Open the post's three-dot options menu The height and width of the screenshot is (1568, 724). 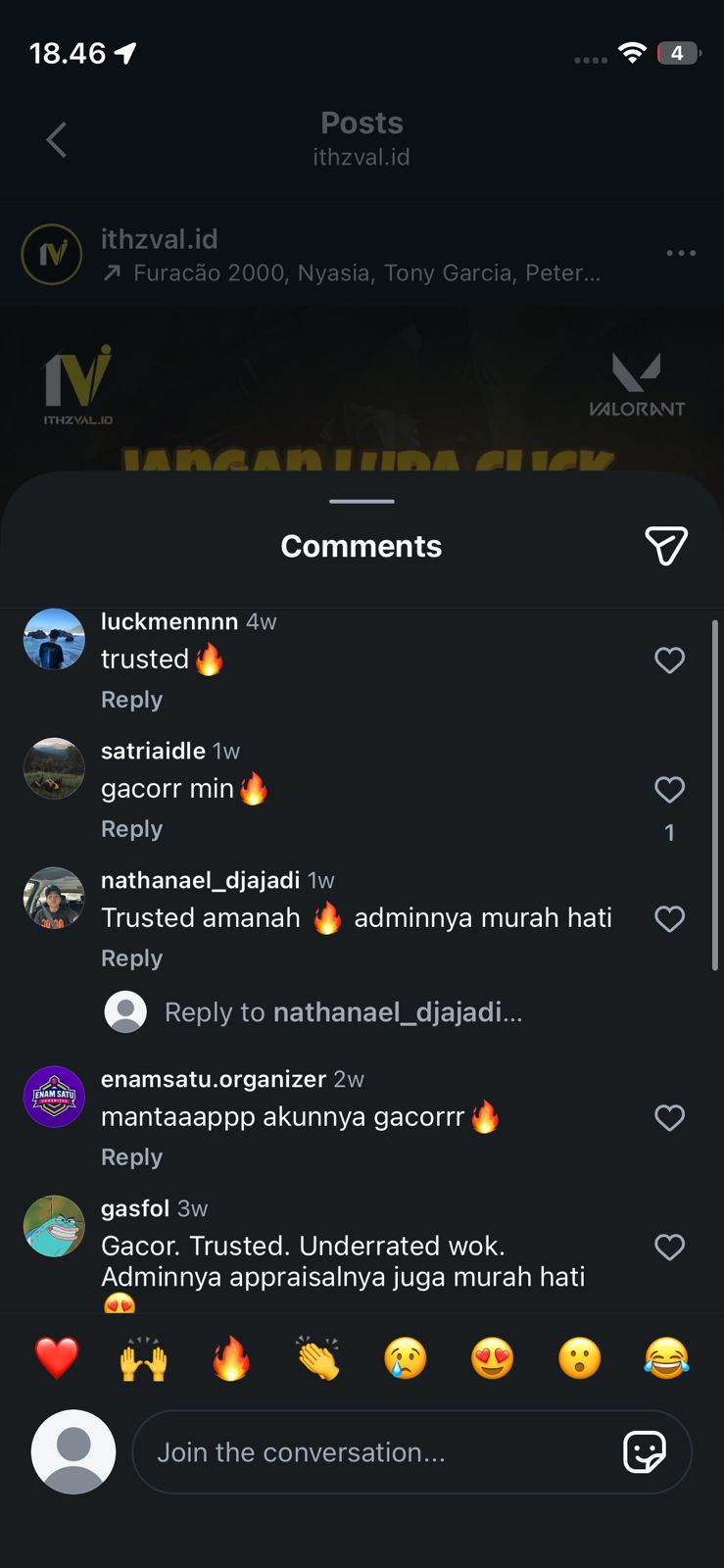681,253
